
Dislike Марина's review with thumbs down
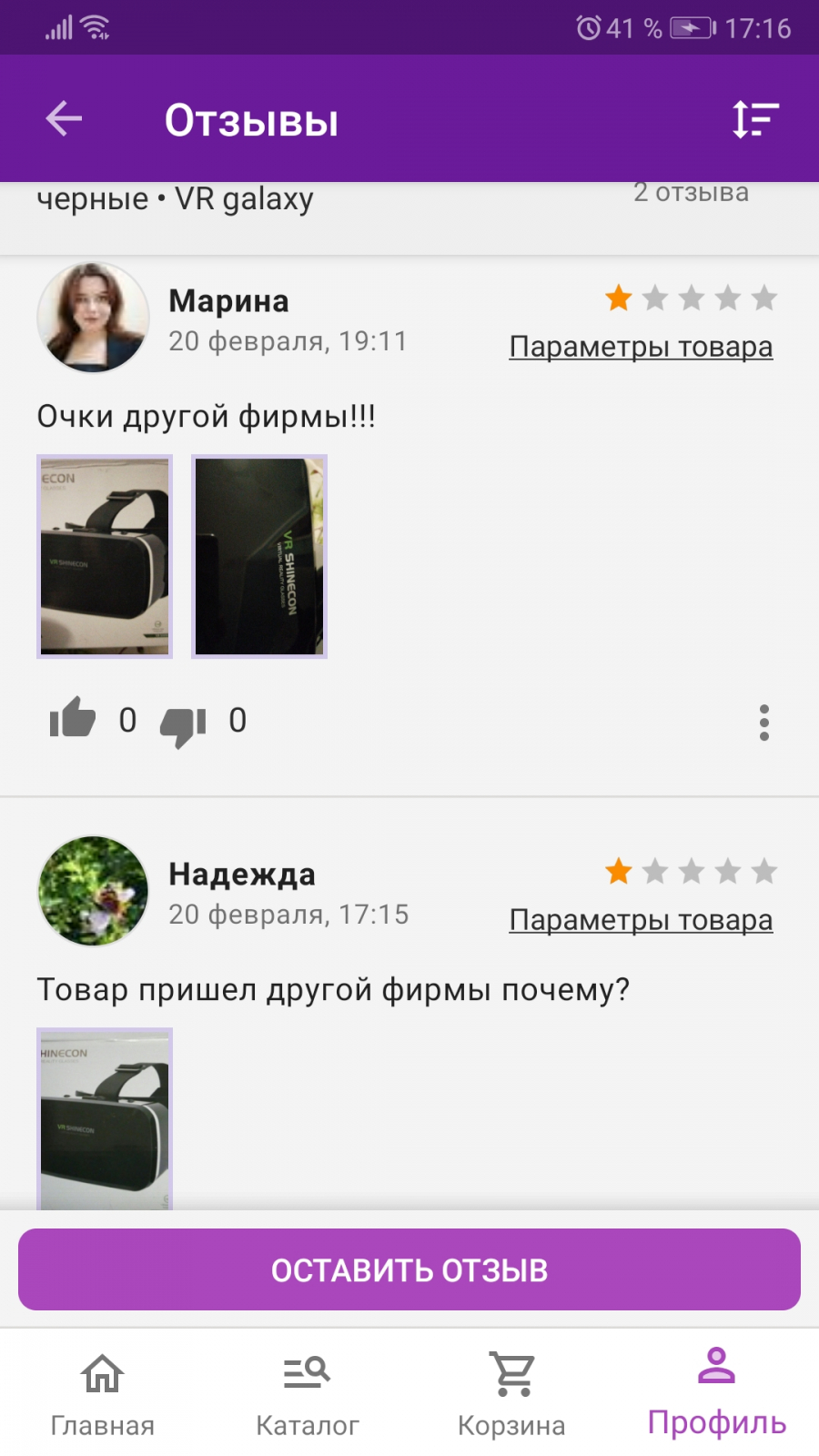tap(183, 724)
